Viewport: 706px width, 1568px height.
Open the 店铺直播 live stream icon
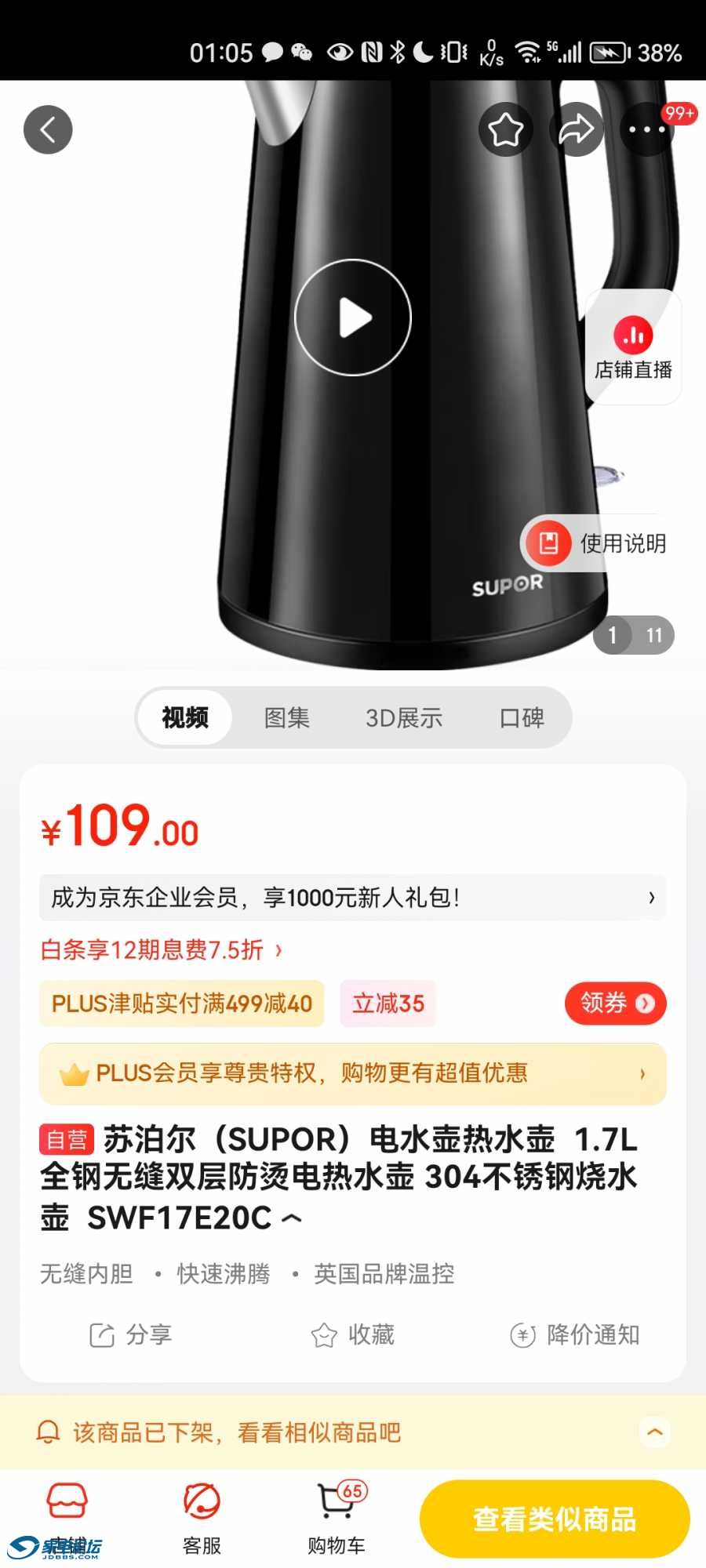tap(634, 345)
